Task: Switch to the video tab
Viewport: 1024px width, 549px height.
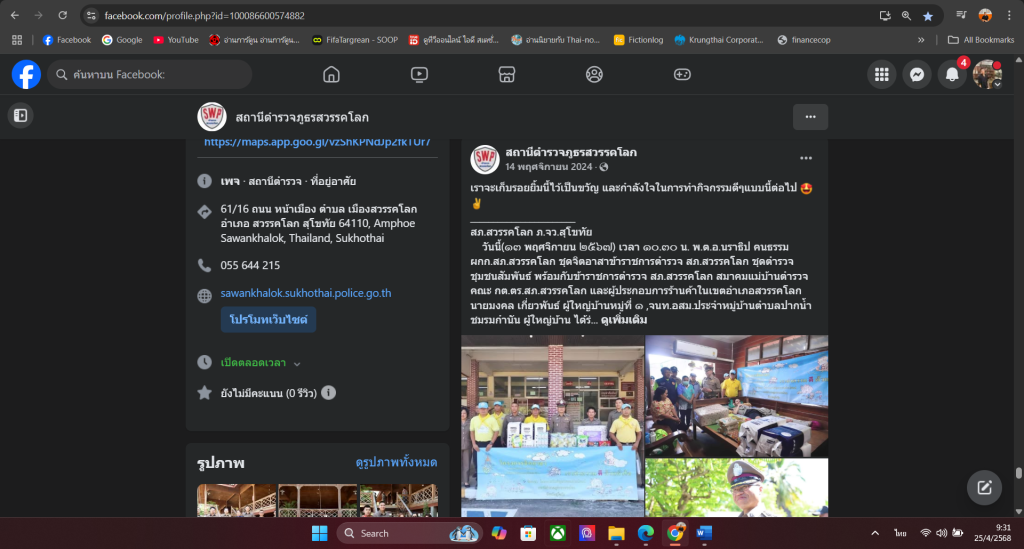Action: point(419,74)
